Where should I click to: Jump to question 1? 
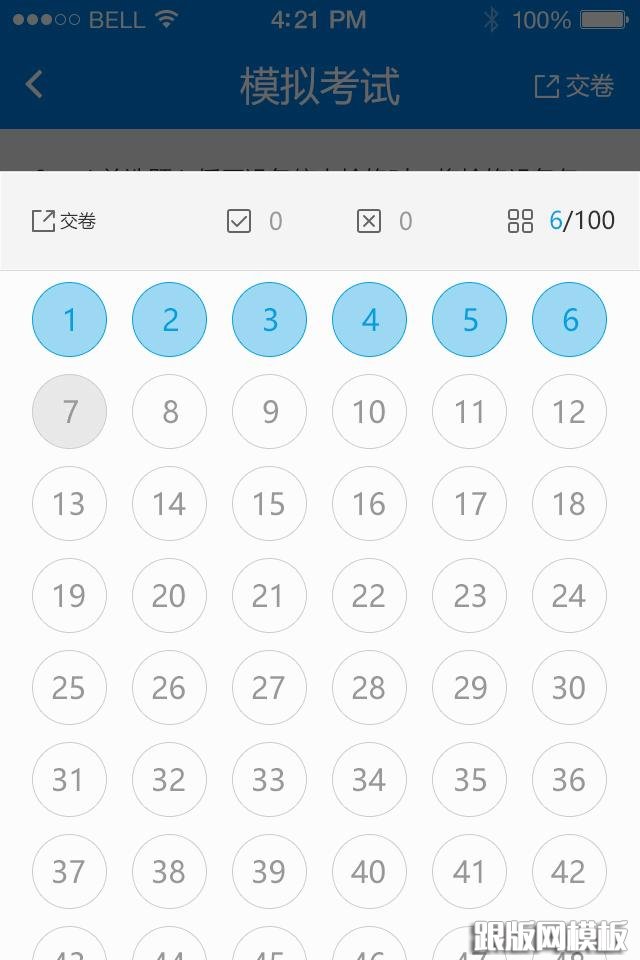[x=70, y=320]
